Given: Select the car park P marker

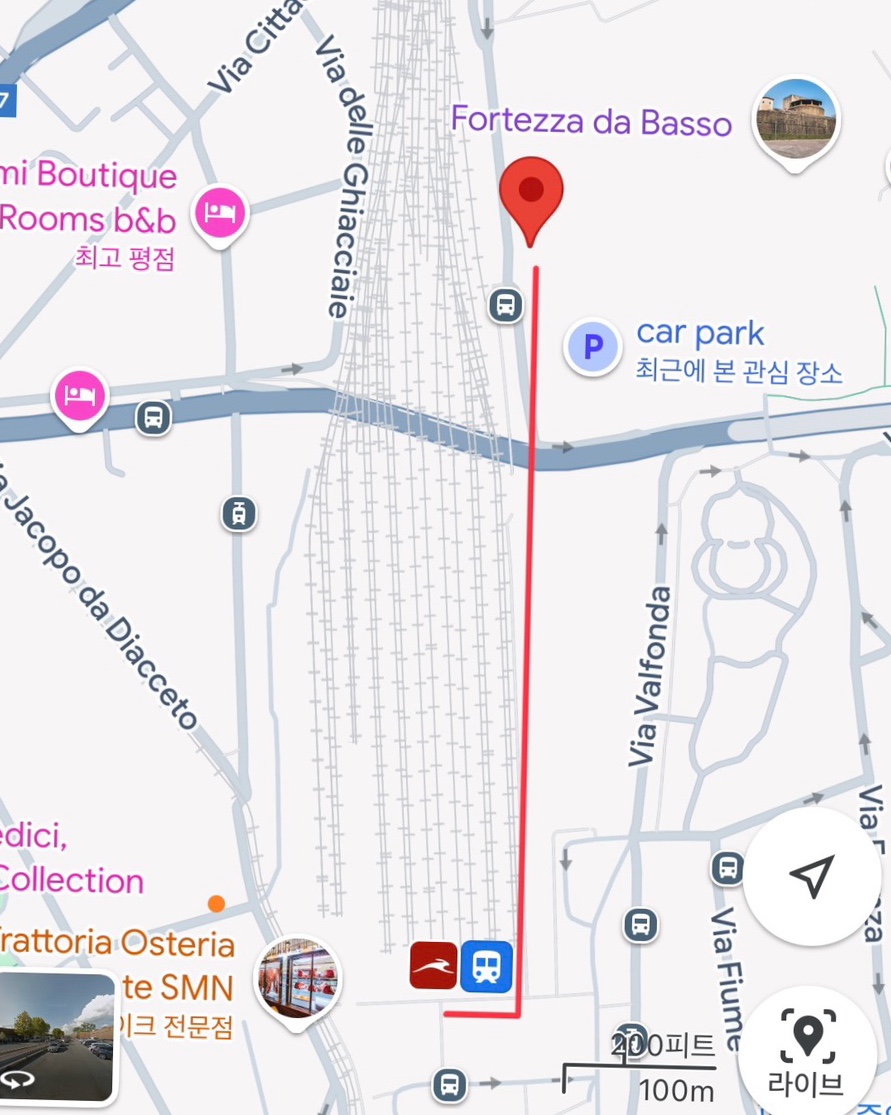Looking at the screenshot, I should (593, 347).
